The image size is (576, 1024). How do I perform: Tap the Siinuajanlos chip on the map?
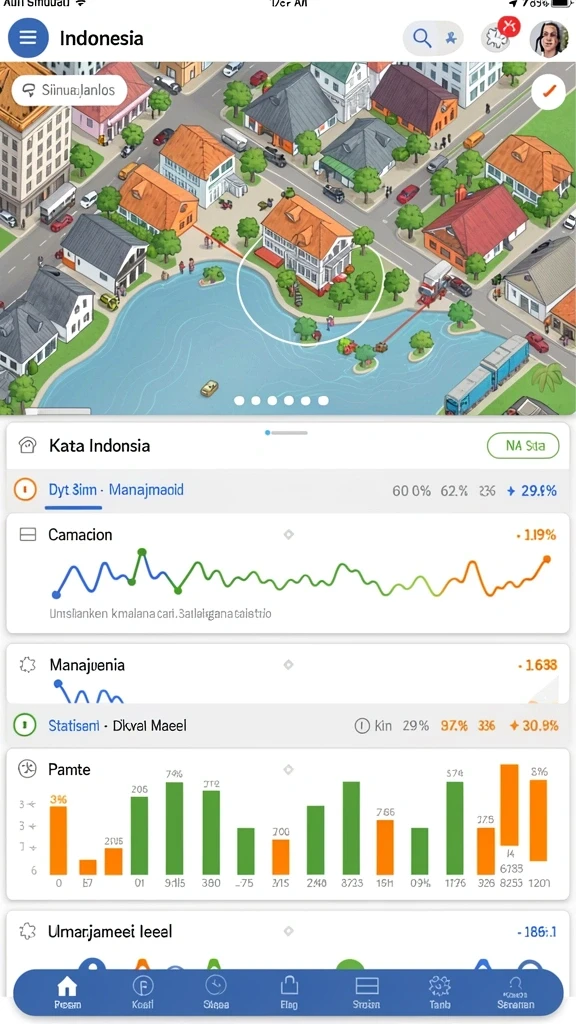click(x=69, y=89)
